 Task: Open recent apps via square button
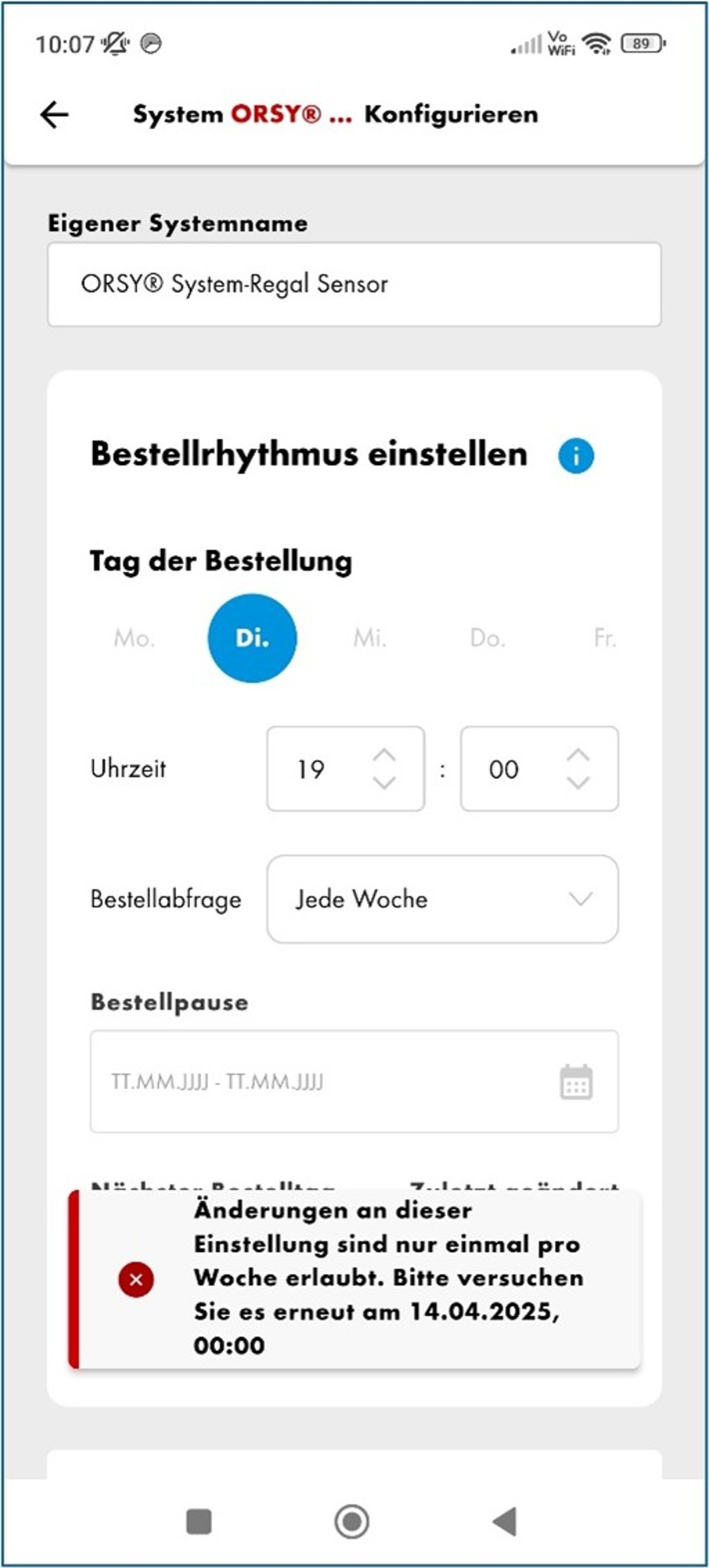pos(199,1522)
